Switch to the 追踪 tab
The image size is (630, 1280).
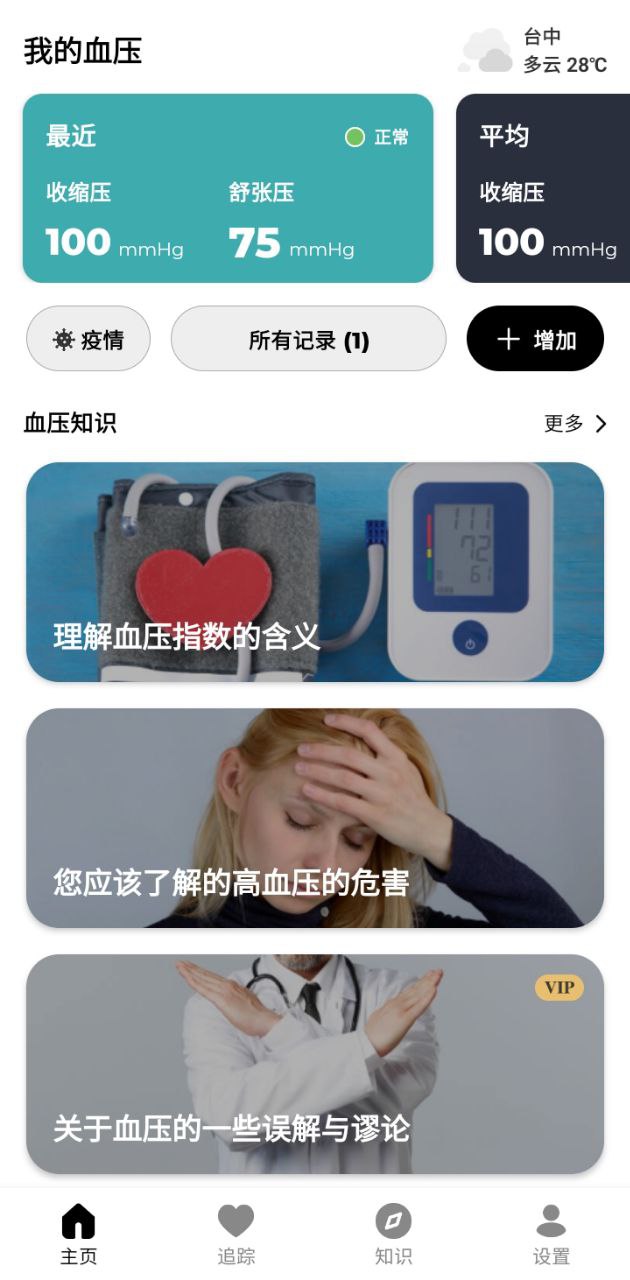point(236,1234)
